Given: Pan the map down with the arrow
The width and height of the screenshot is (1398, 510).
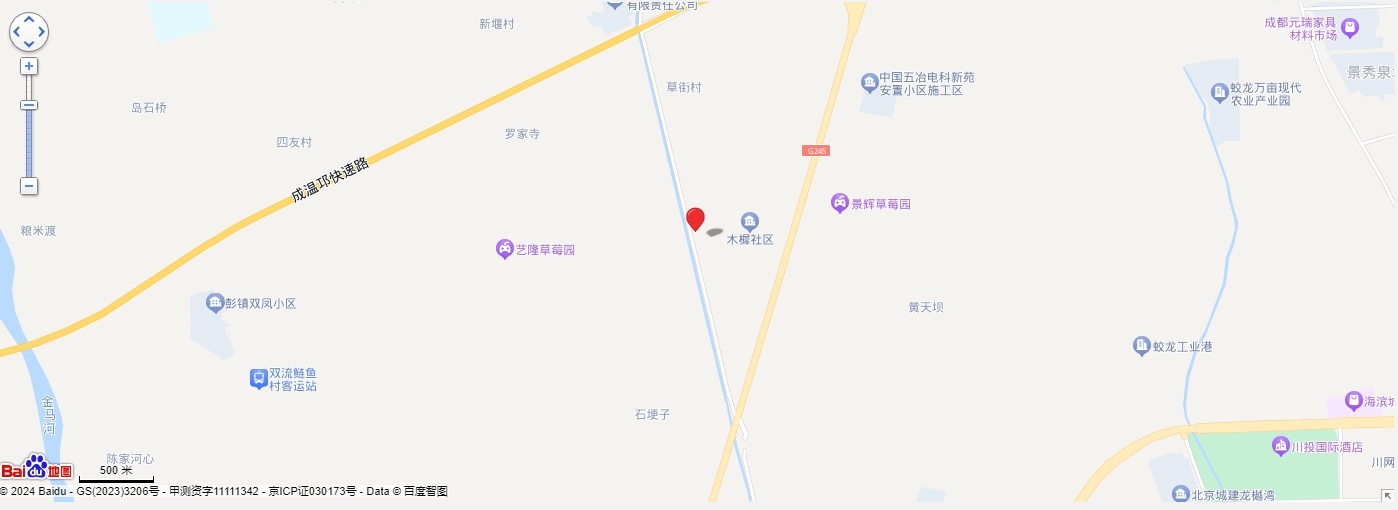Looking at the screenshot, I should coord(29,44).
